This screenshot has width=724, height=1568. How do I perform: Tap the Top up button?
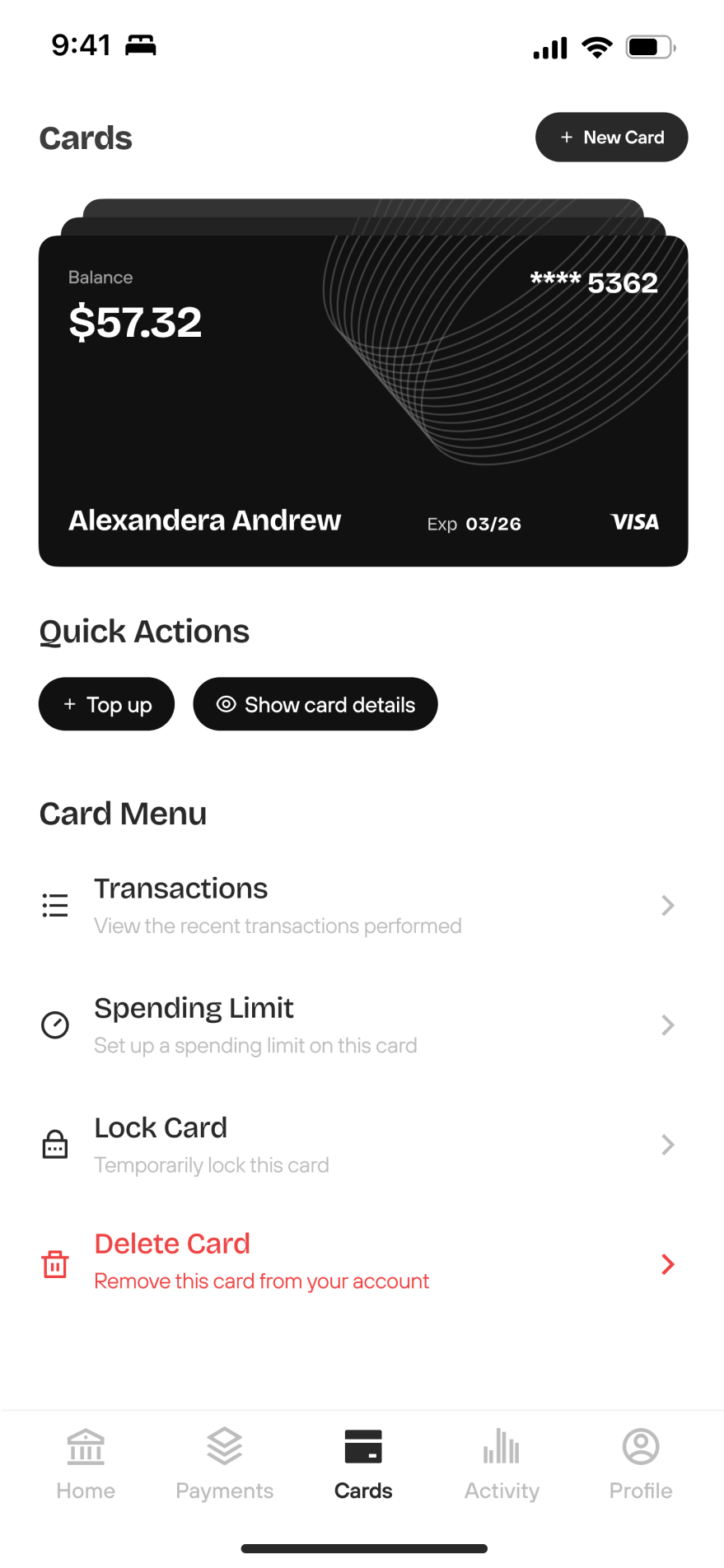click(x=107, y=704)
